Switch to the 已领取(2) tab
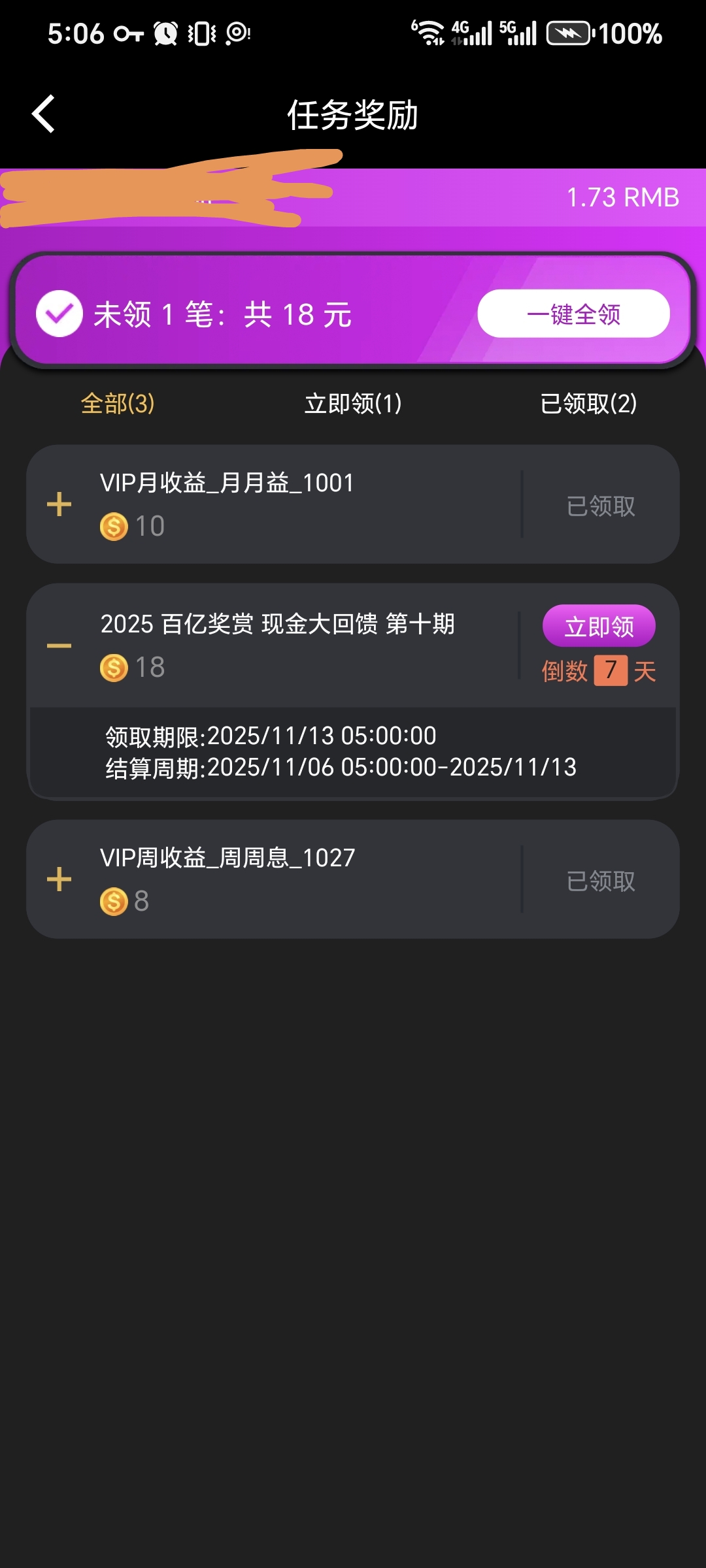 [588, 404]
